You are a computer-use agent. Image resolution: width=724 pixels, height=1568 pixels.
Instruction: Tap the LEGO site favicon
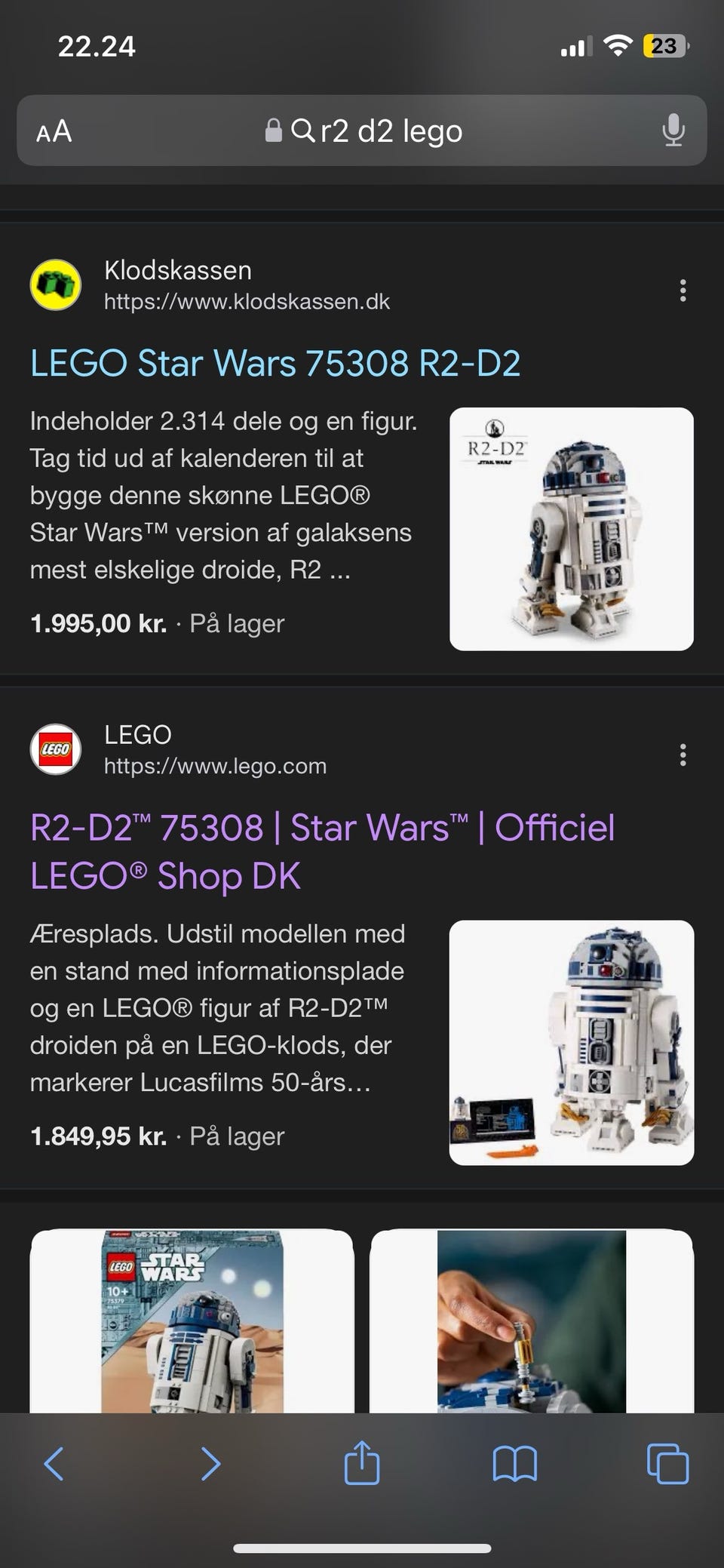coord(54,749)
